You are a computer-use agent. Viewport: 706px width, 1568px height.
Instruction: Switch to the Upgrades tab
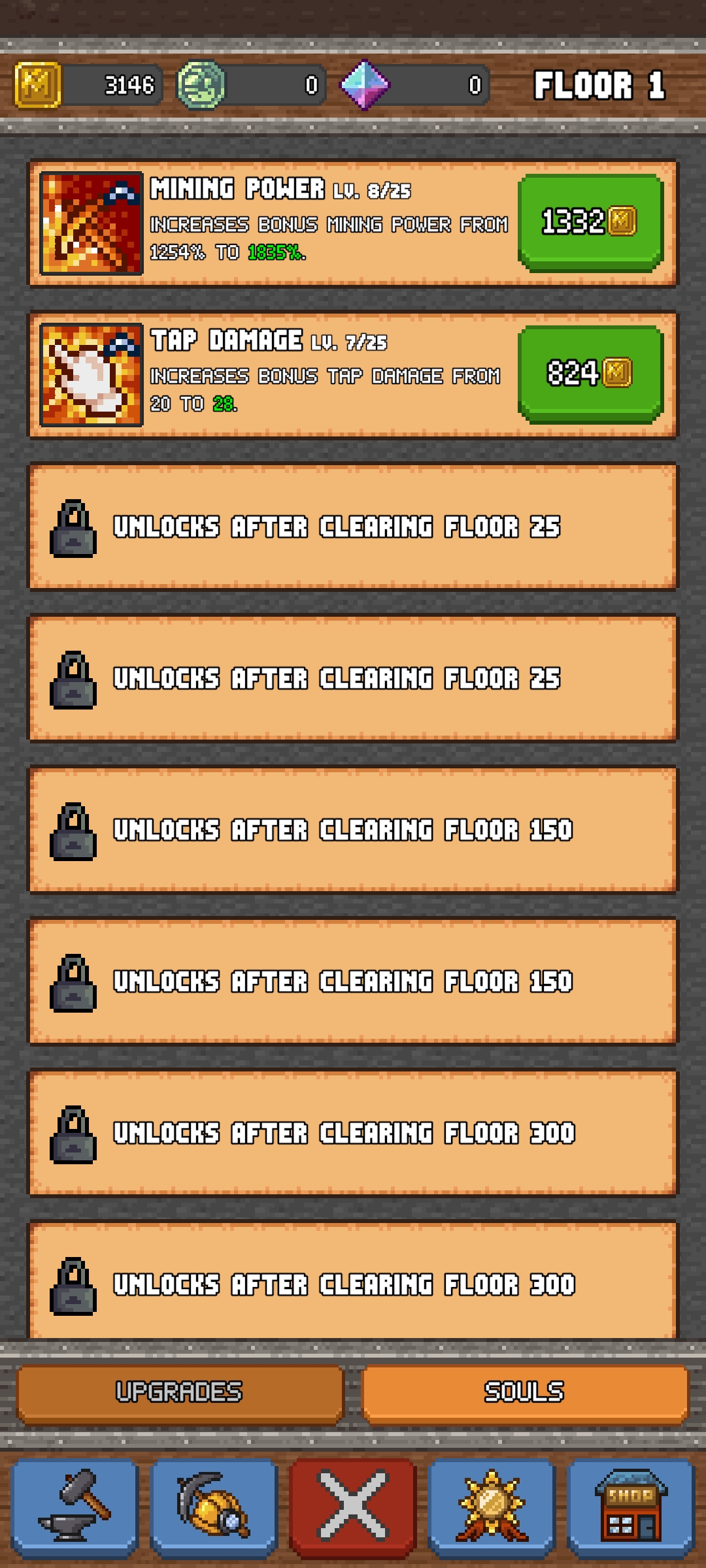tap(180, 1393)
